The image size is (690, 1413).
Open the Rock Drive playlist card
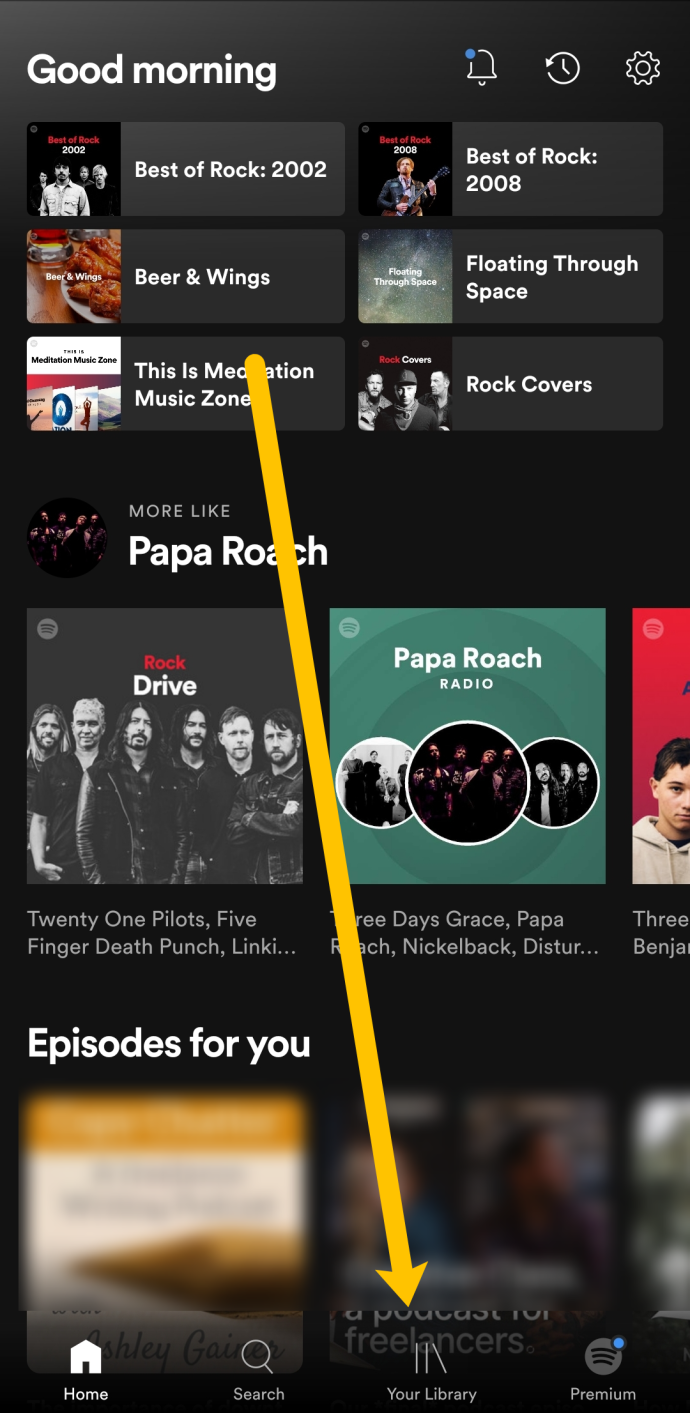tap(165, 746)
